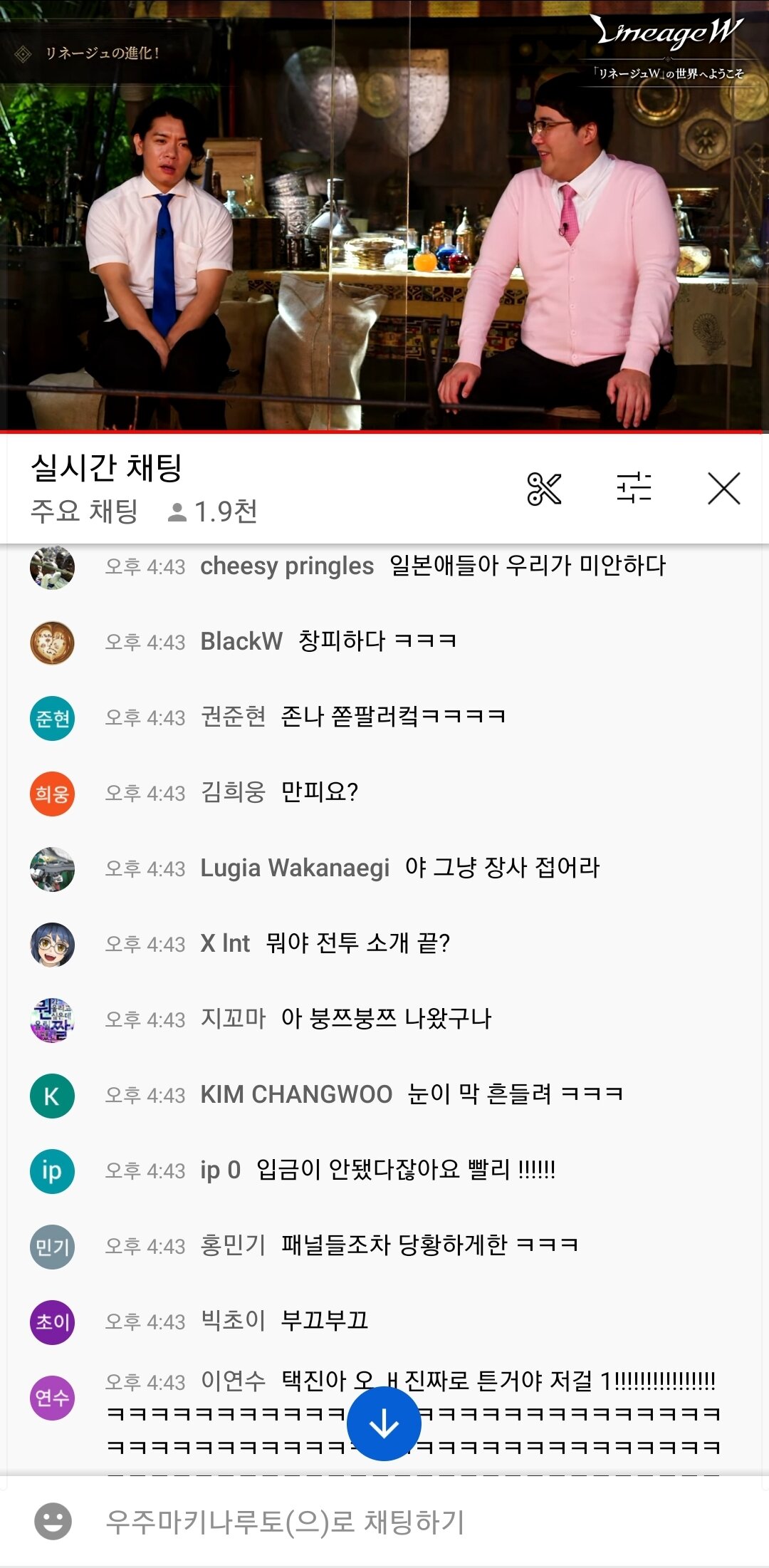This screenshot has height=1568, width=769.
Task: Open the emoji picker in the chat box
Action: [53, 1522]
